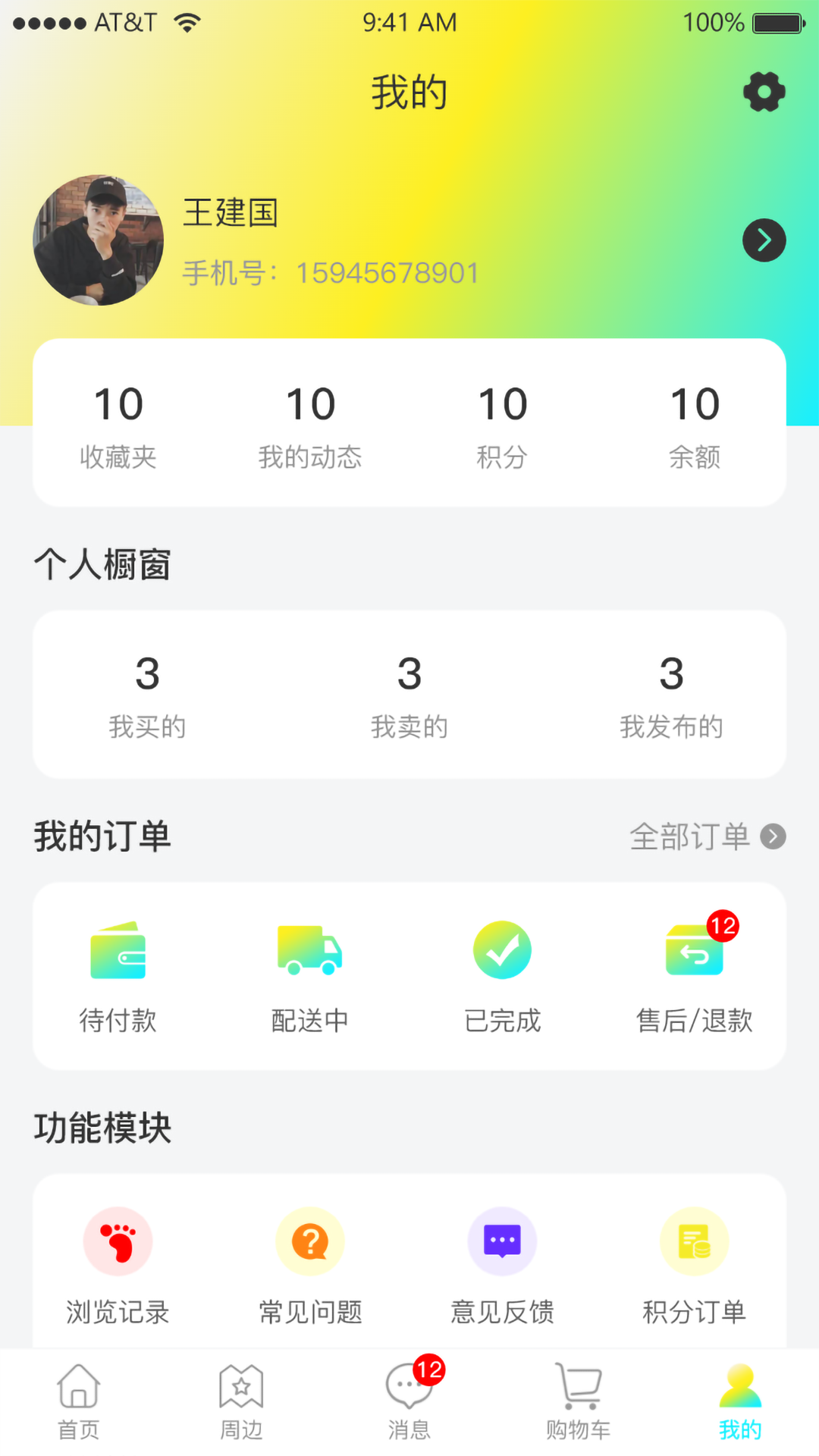Image resolution: width=819 pixels, height=1456 pixels.
Task: View 我的动态 posts
Action: [310, 425]
